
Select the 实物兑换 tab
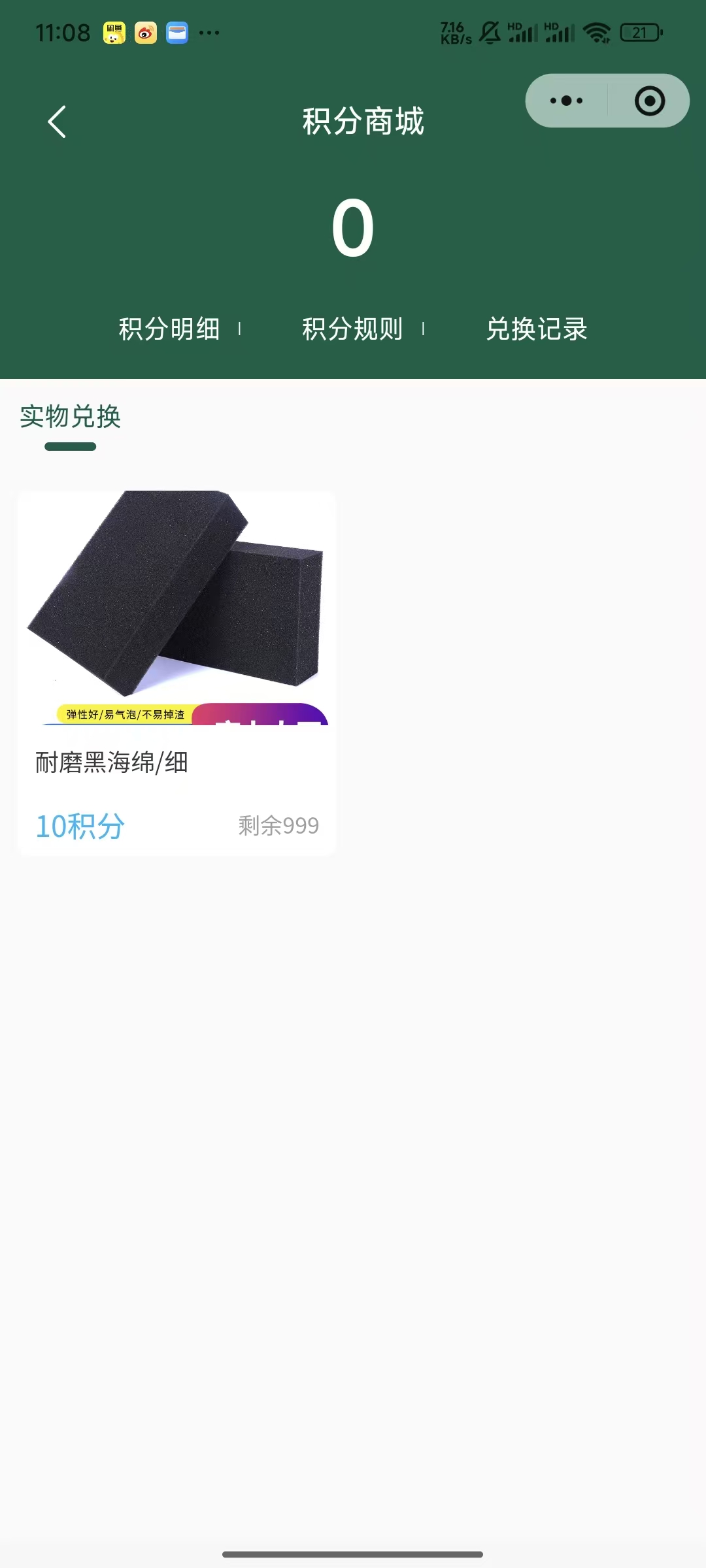point(71,417)
